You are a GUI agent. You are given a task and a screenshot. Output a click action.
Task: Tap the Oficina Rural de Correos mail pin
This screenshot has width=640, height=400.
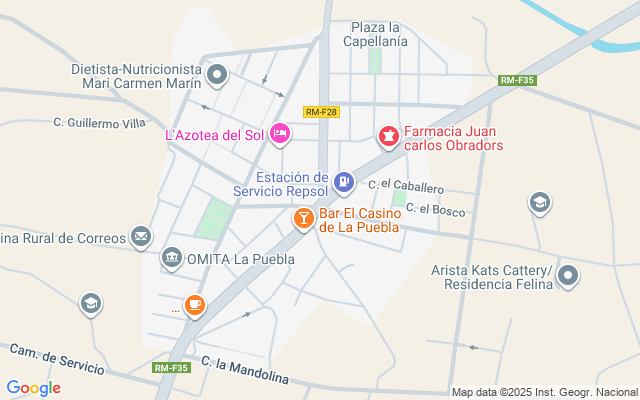coord(141,237)
